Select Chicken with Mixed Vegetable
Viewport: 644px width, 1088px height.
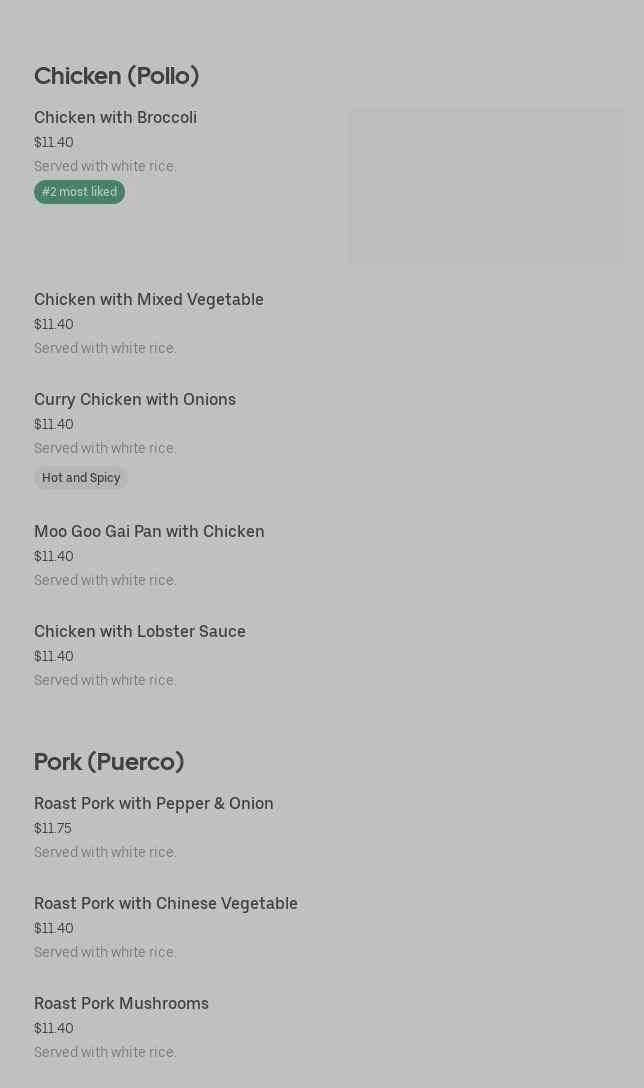149,300
